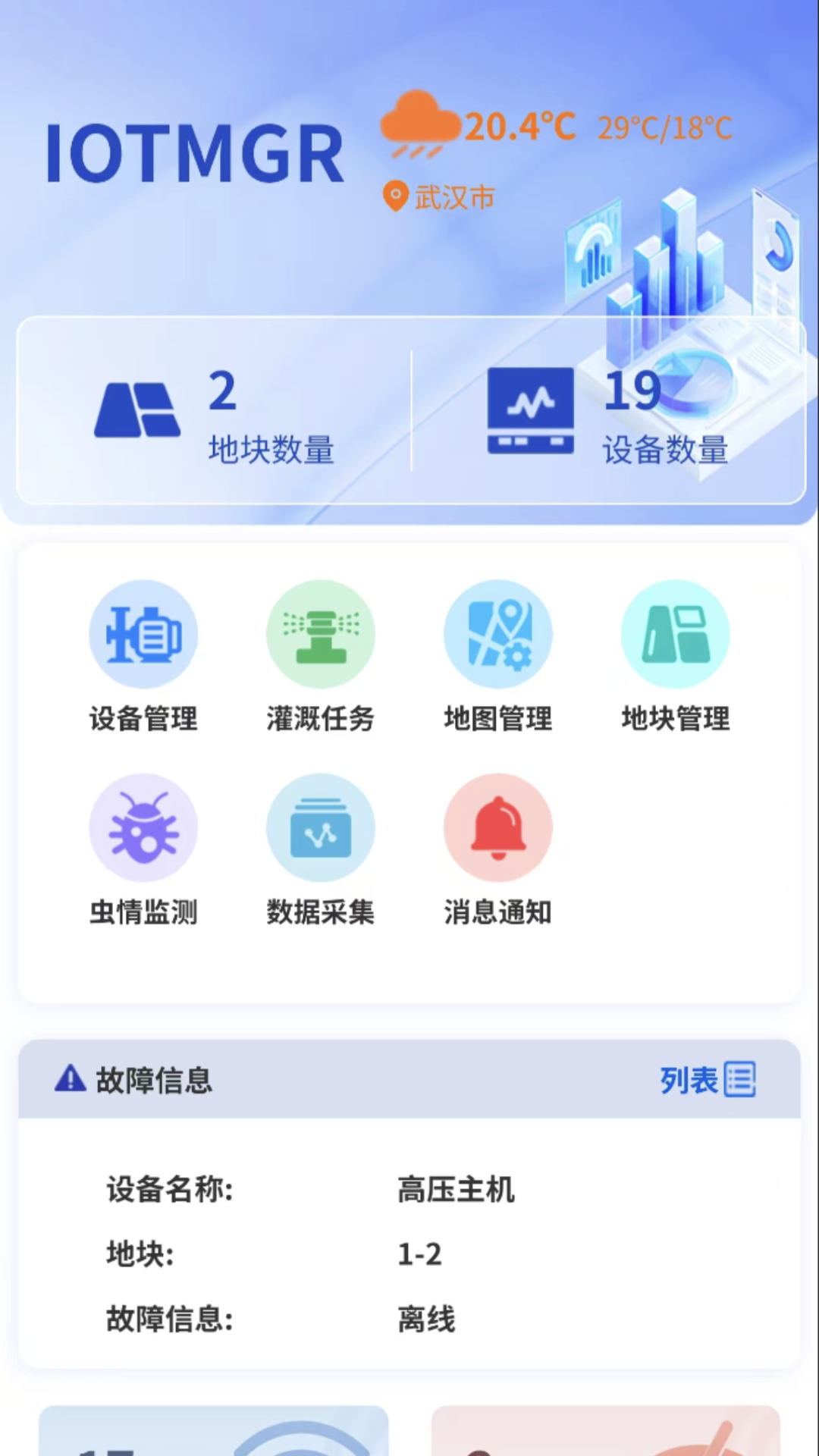Tap the IOTMGR app title
This screenshot has height=1456, width=819.
[x=195, y=152]
